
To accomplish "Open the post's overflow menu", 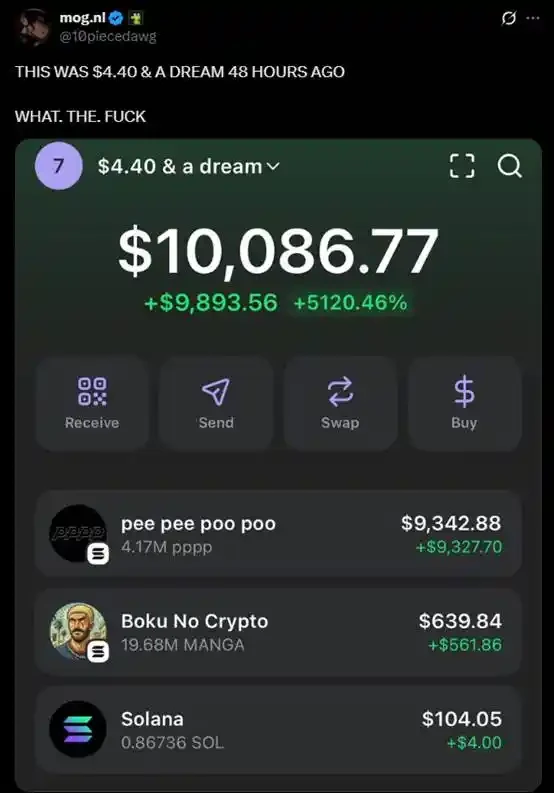I will click(x=533, y=18).
